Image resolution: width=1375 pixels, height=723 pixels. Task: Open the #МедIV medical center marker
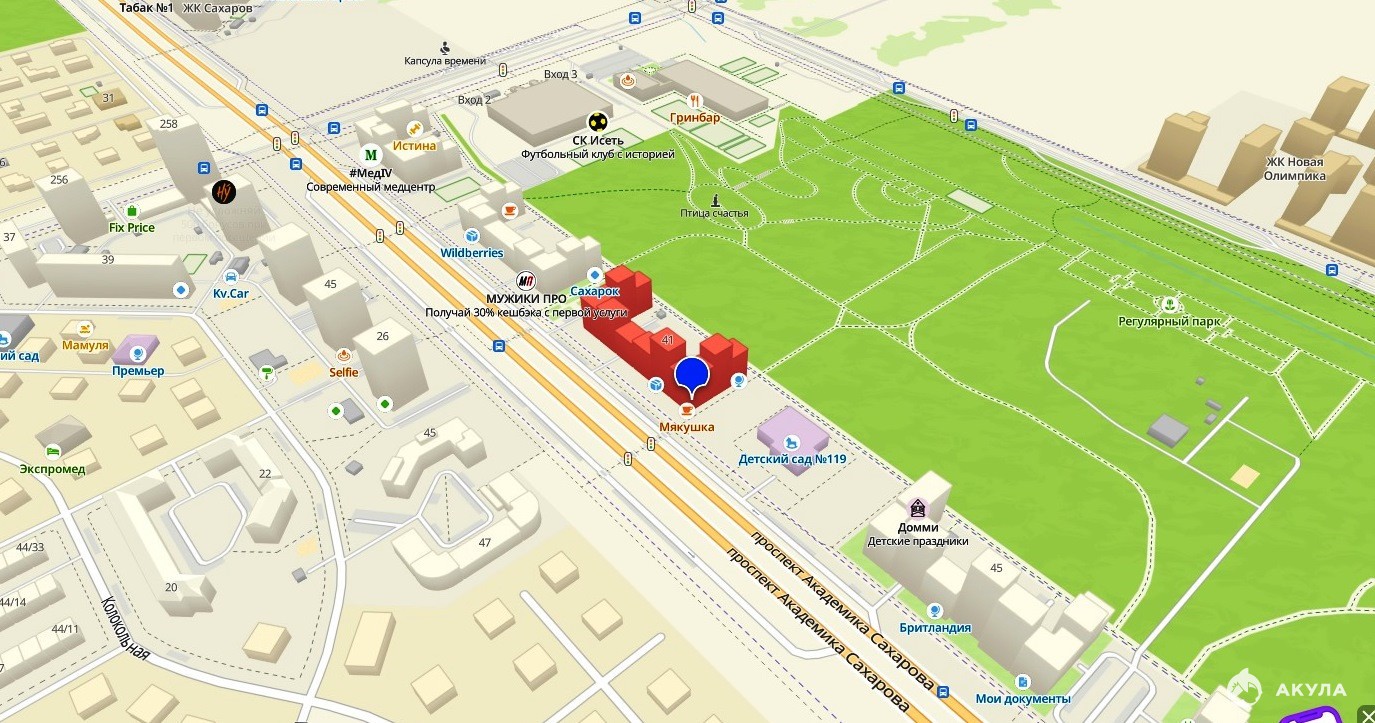coord(371,155)
